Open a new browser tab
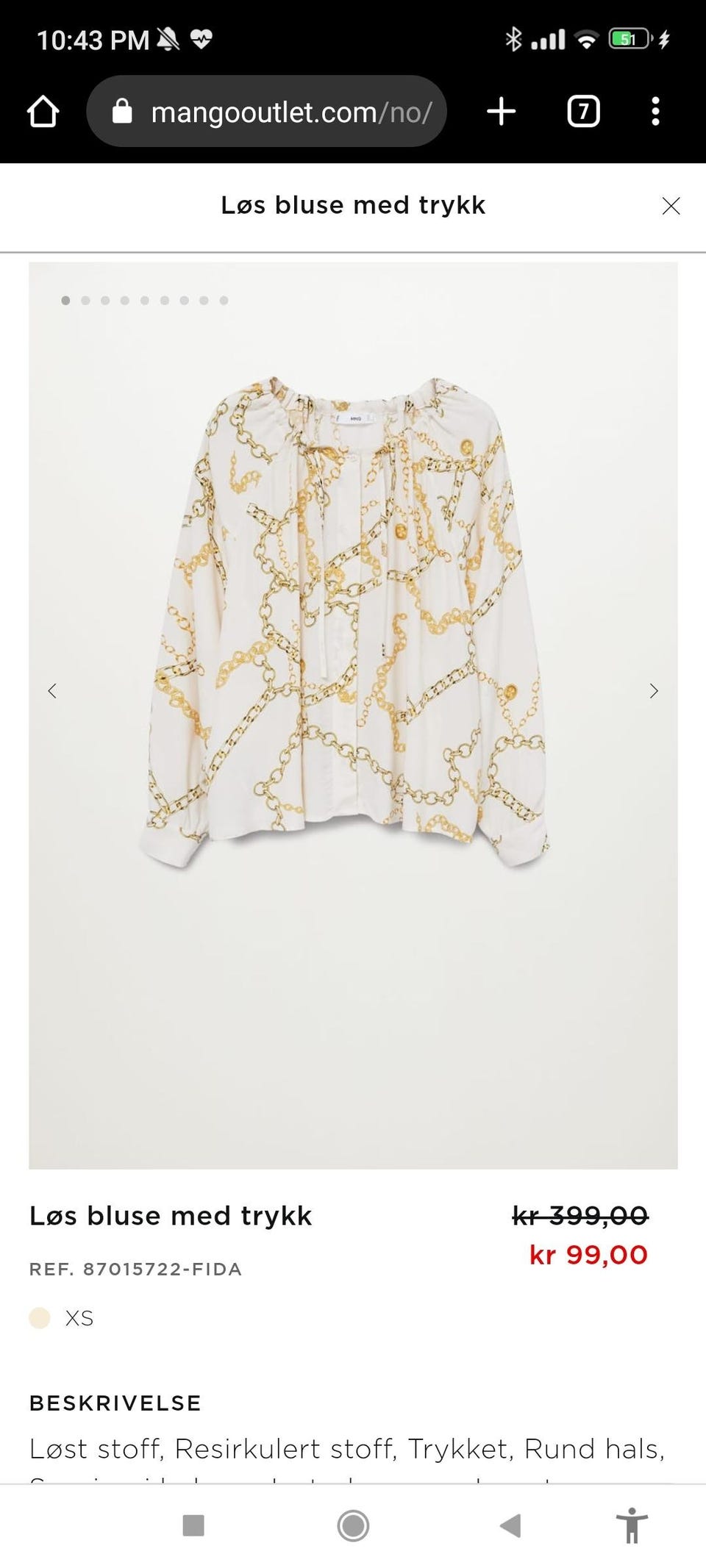The image size is (706, 1568). (x=502, y=112)
